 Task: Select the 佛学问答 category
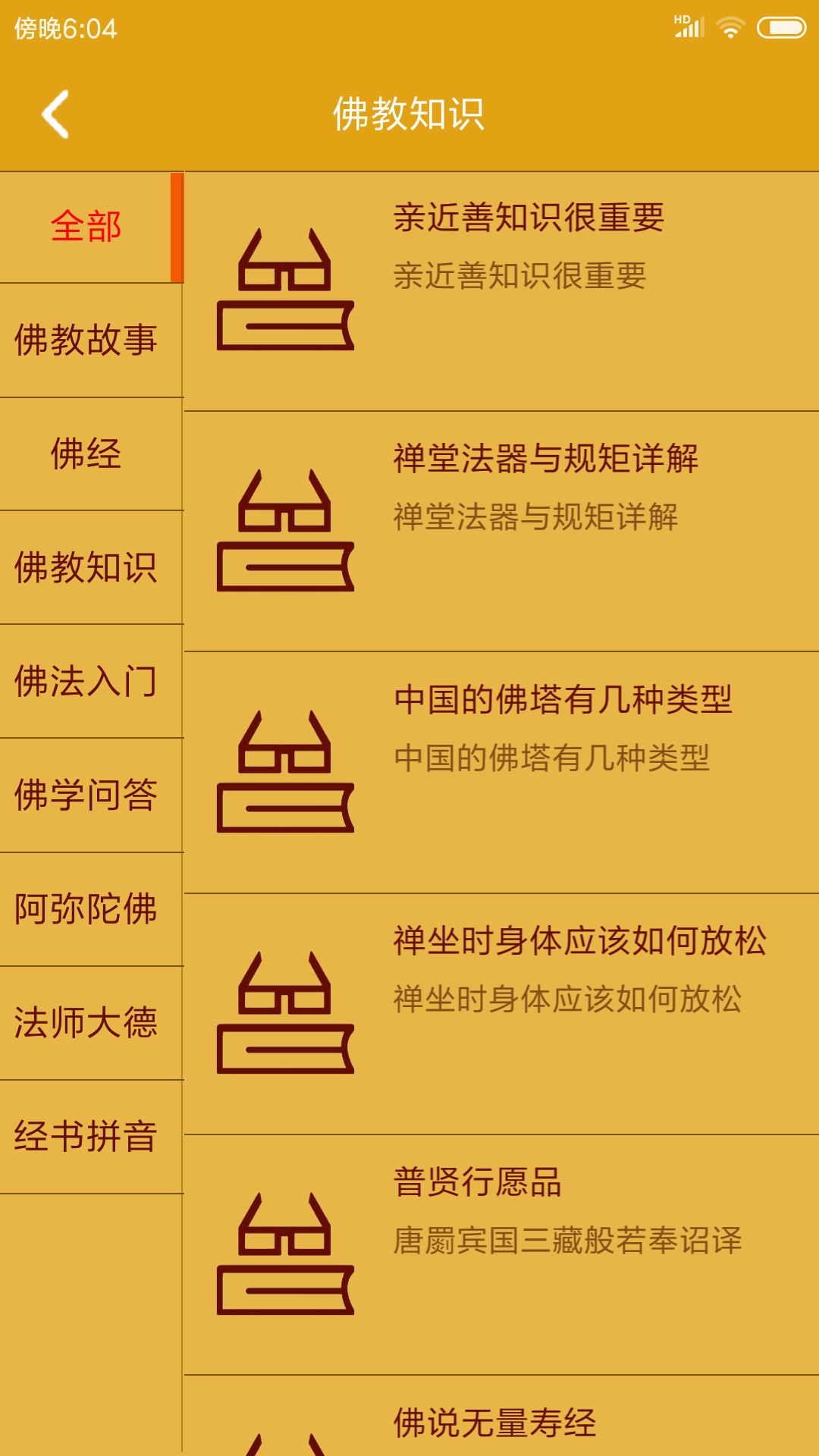[x=86, y=795]
